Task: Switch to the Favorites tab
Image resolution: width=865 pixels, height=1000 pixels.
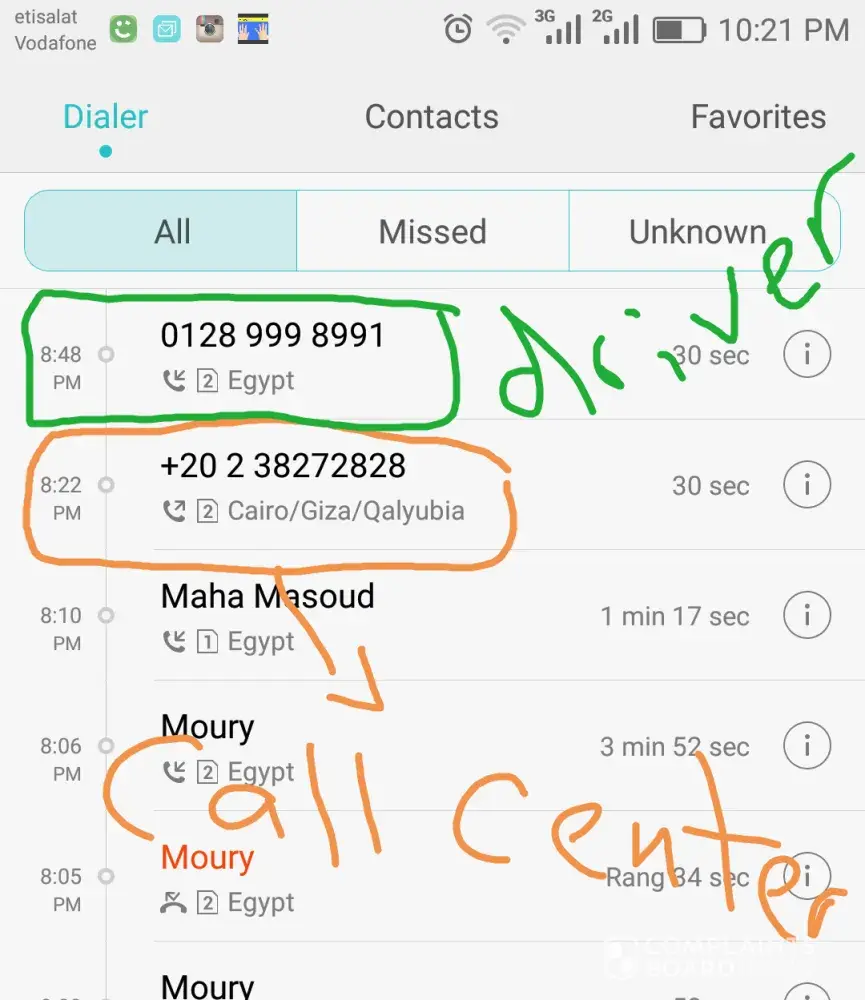Action: tap(758, 117)
